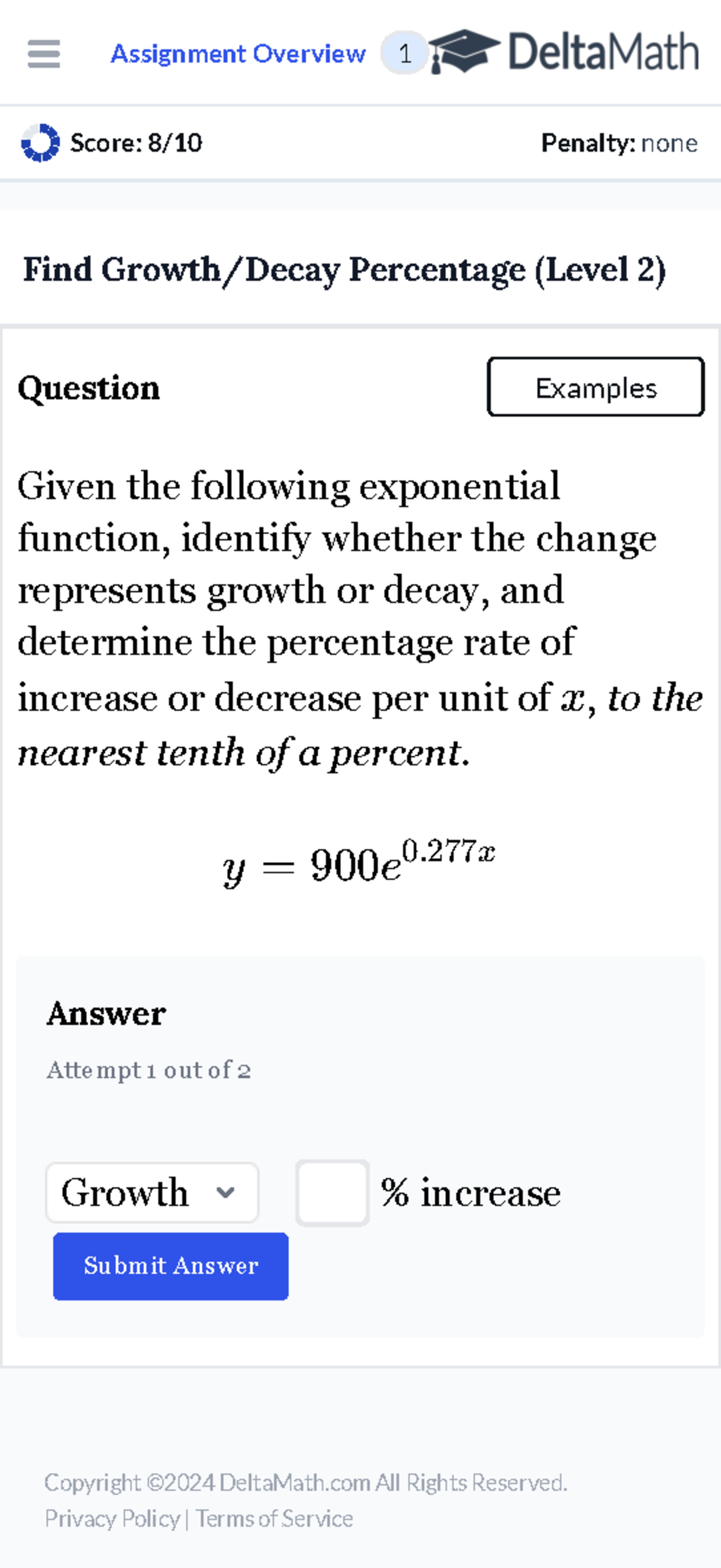This screenshot has width=721, height=1568.
Task: Click the Question section heading
Action: 88,388
